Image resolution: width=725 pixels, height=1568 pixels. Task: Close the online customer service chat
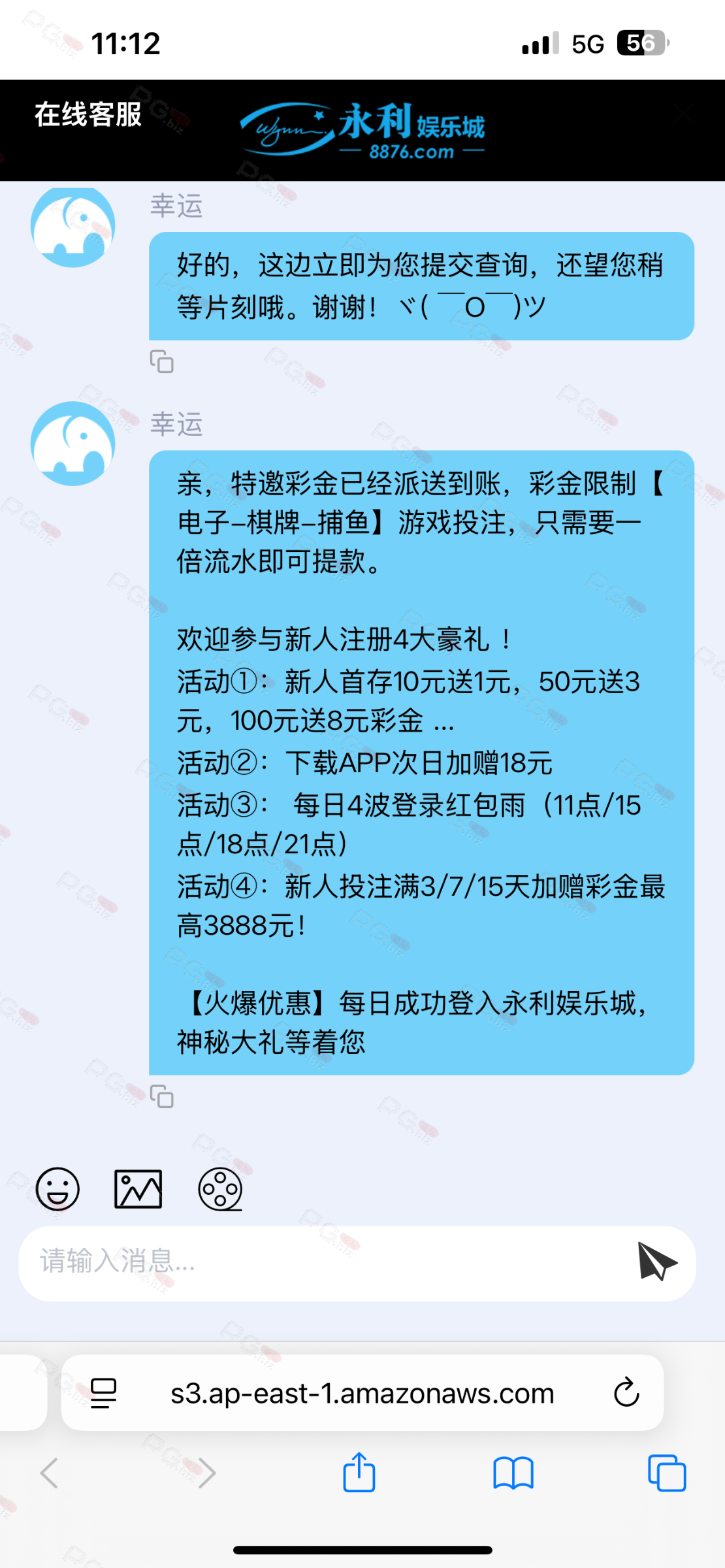685,113
